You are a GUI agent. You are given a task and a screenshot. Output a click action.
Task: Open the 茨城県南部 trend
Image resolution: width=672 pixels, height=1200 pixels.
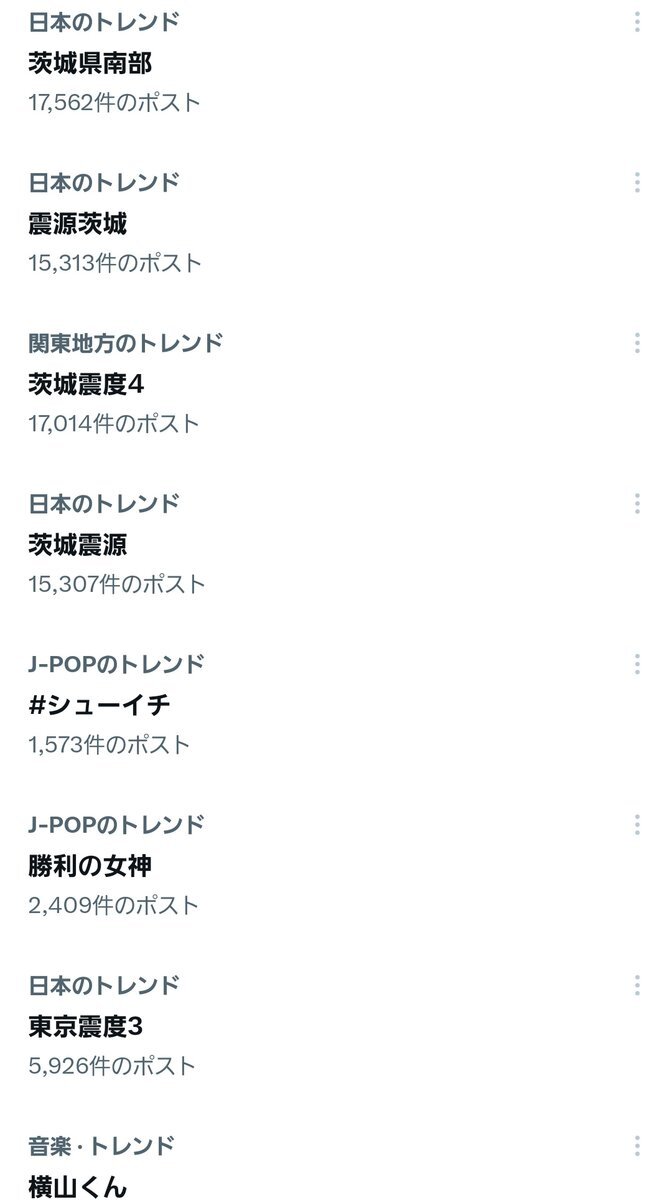click(90, 63)
